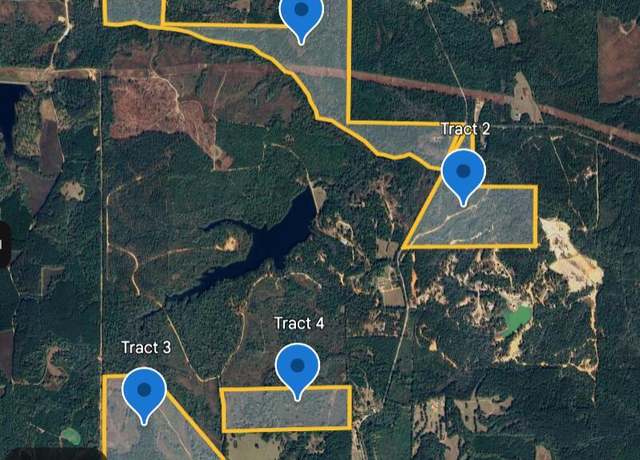Open the side panel handle at left edge

3,243
